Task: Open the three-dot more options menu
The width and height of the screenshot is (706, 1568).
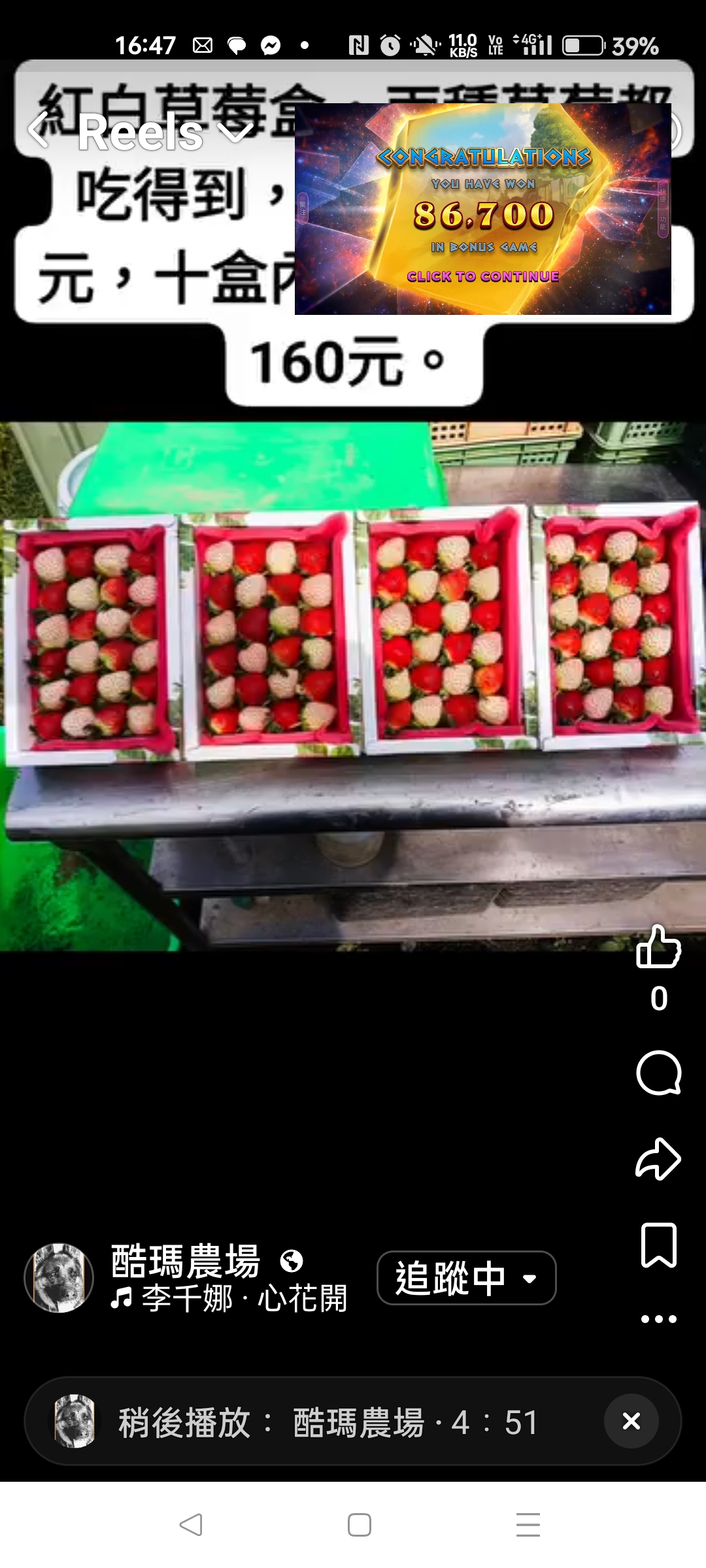Action: [x=658, y=1319]
